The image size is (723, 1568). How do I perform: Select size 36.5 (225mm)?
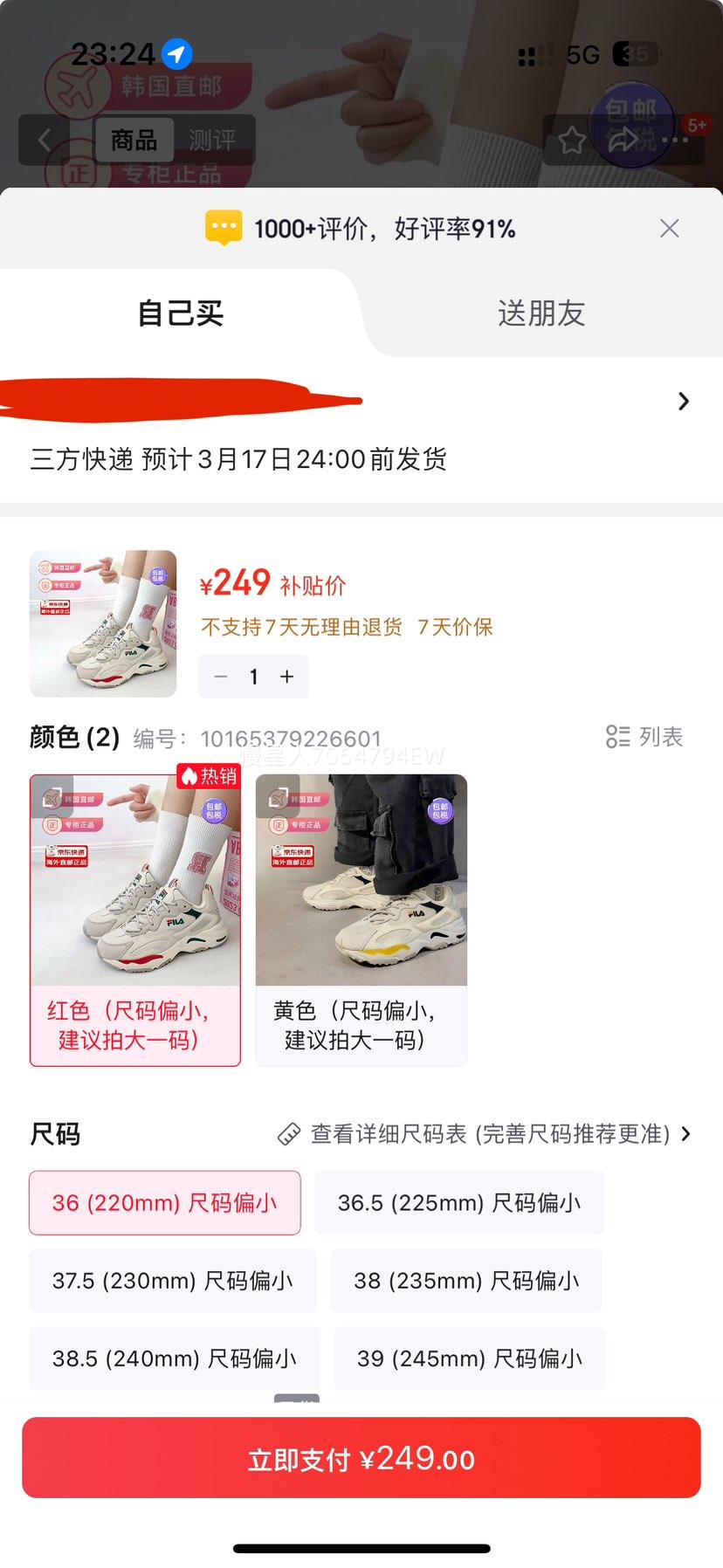pos(459,1203)
